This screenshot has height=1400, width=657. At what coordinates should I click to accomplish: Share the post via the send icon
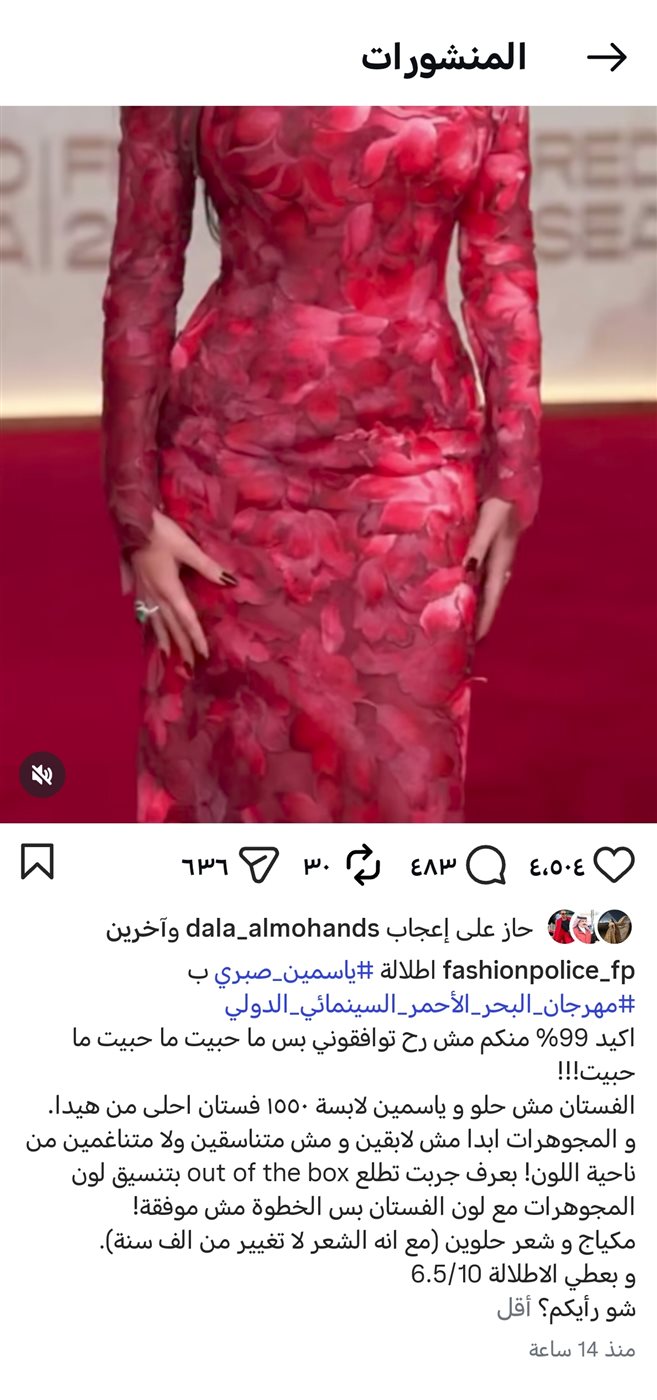click(261, 865)
